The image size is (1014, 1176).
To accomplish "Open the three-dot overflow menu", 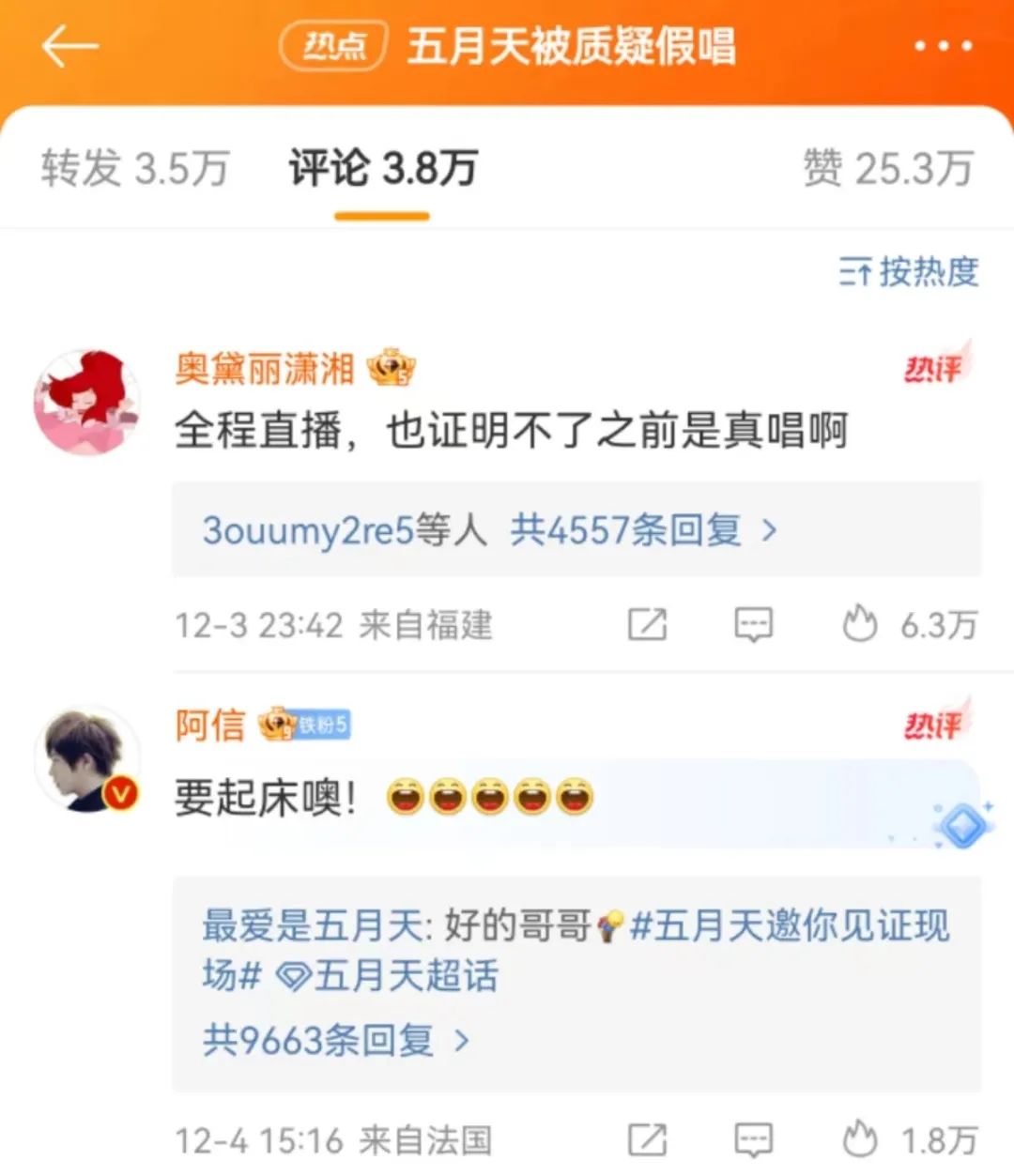I will [943, 46].
